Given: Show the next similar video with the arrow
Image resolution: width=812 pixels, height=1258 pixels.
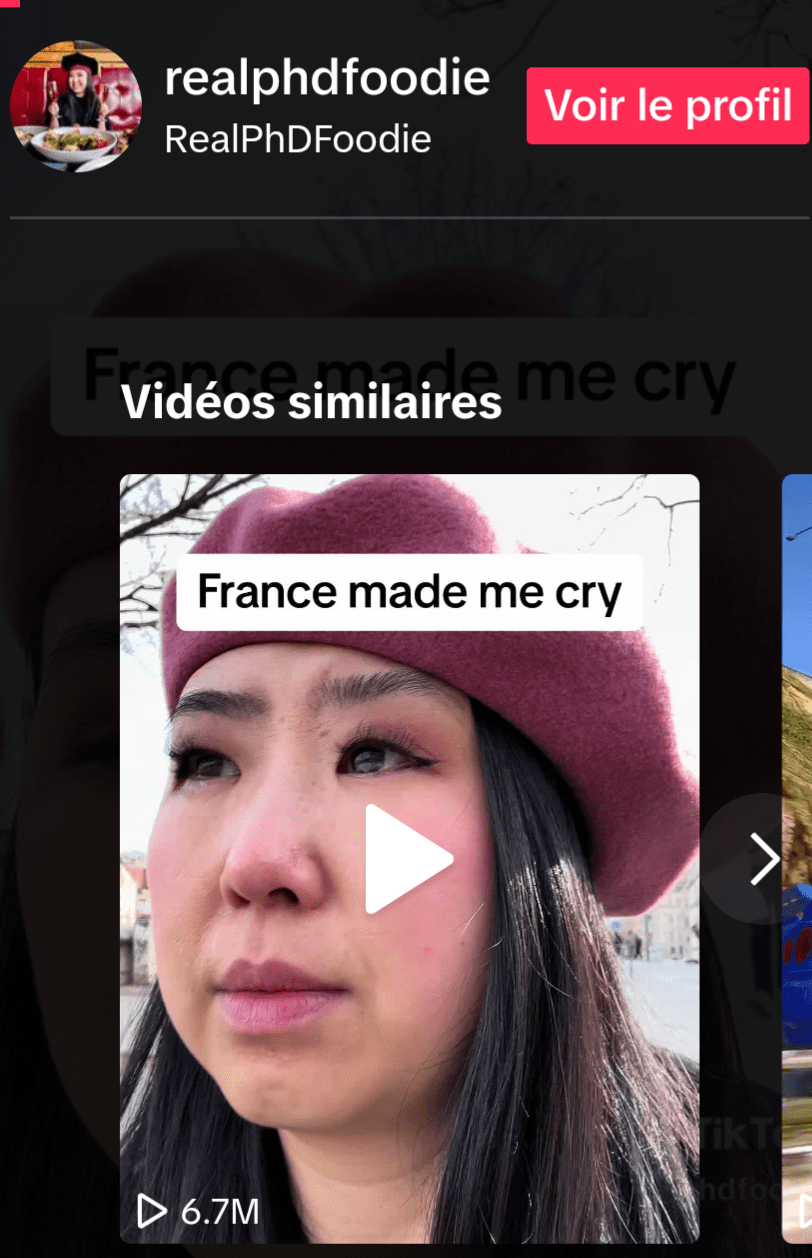Looking at the screenshot, I should click(x=764, y=859).
